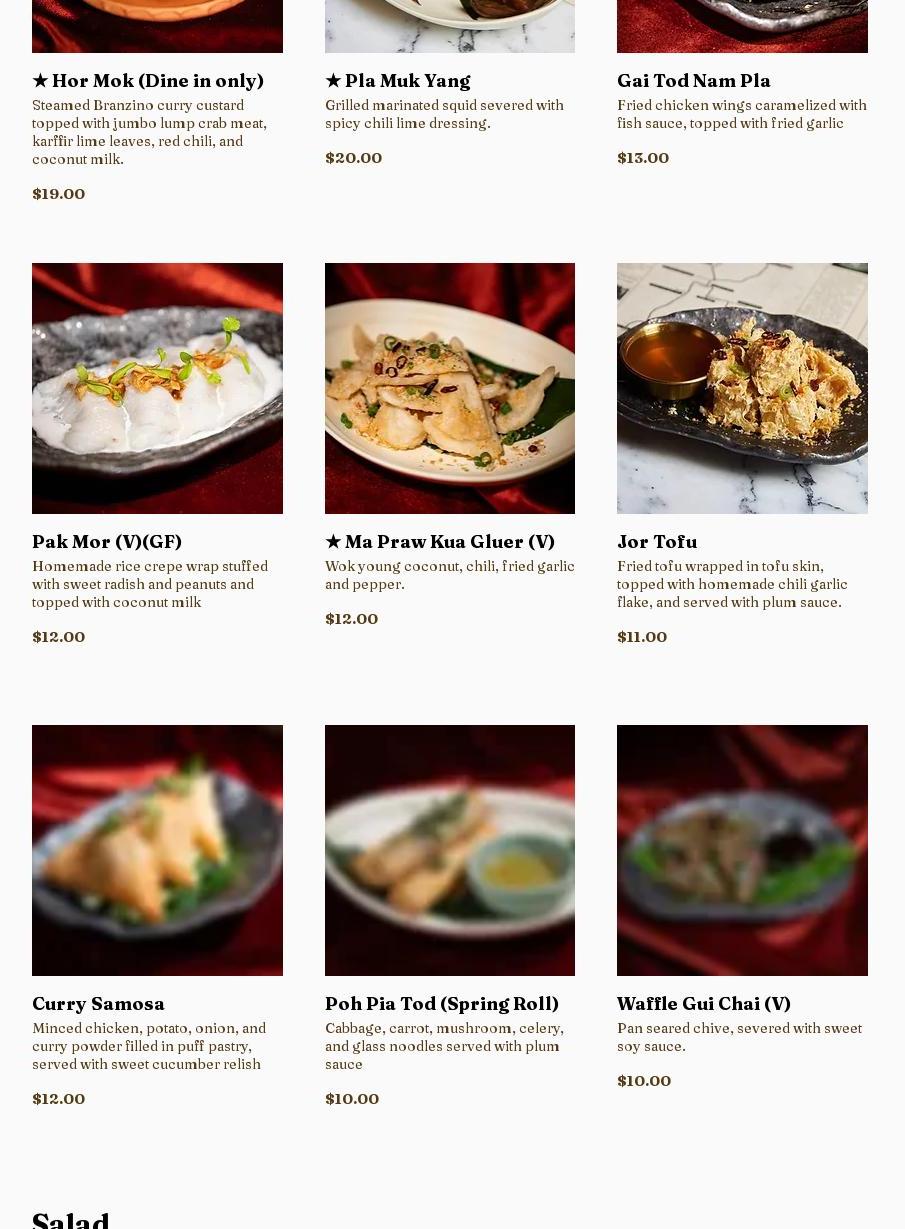905x1229 pixels.
Task: Open the Gai Tod Nam Pla item
Action: pyautogui.click(x=693, y=81)
